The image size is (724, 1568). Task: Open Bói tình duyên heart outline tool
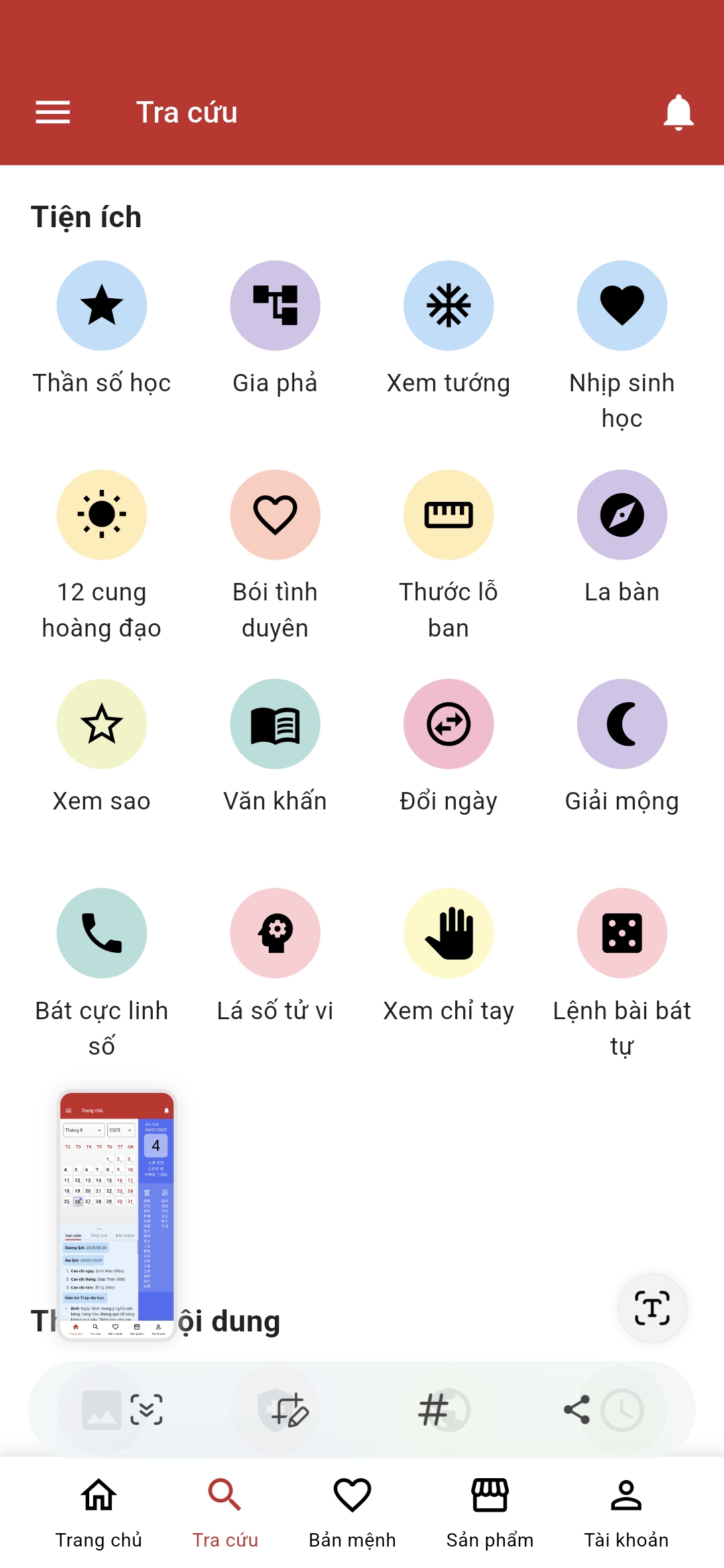tap(275, 515)
